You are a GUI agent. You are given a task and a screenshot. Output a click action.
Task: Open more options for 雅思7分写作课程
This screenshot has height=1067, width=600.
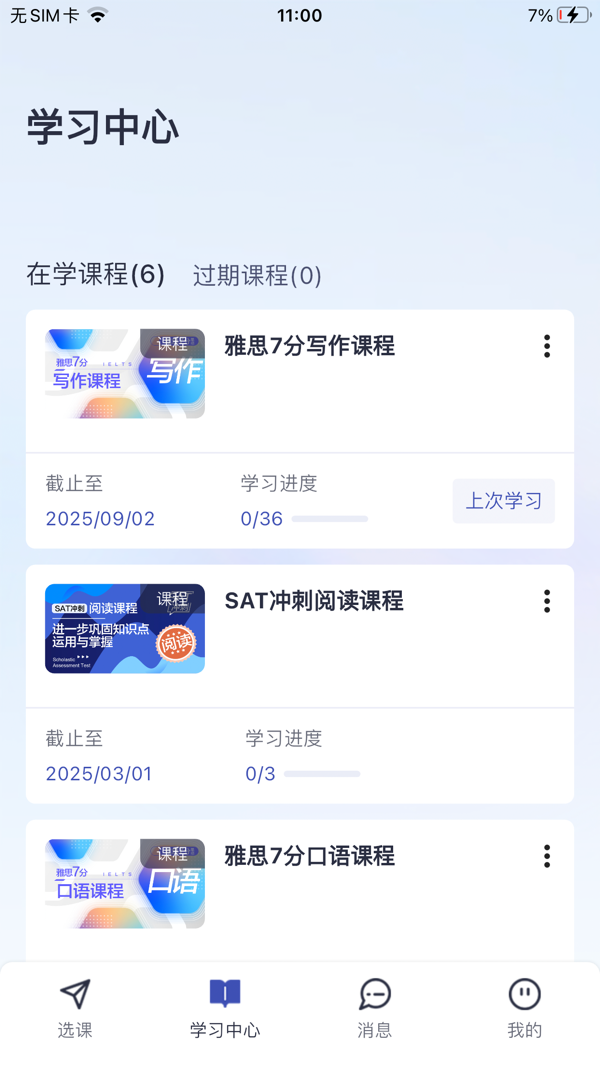point(546,346)
